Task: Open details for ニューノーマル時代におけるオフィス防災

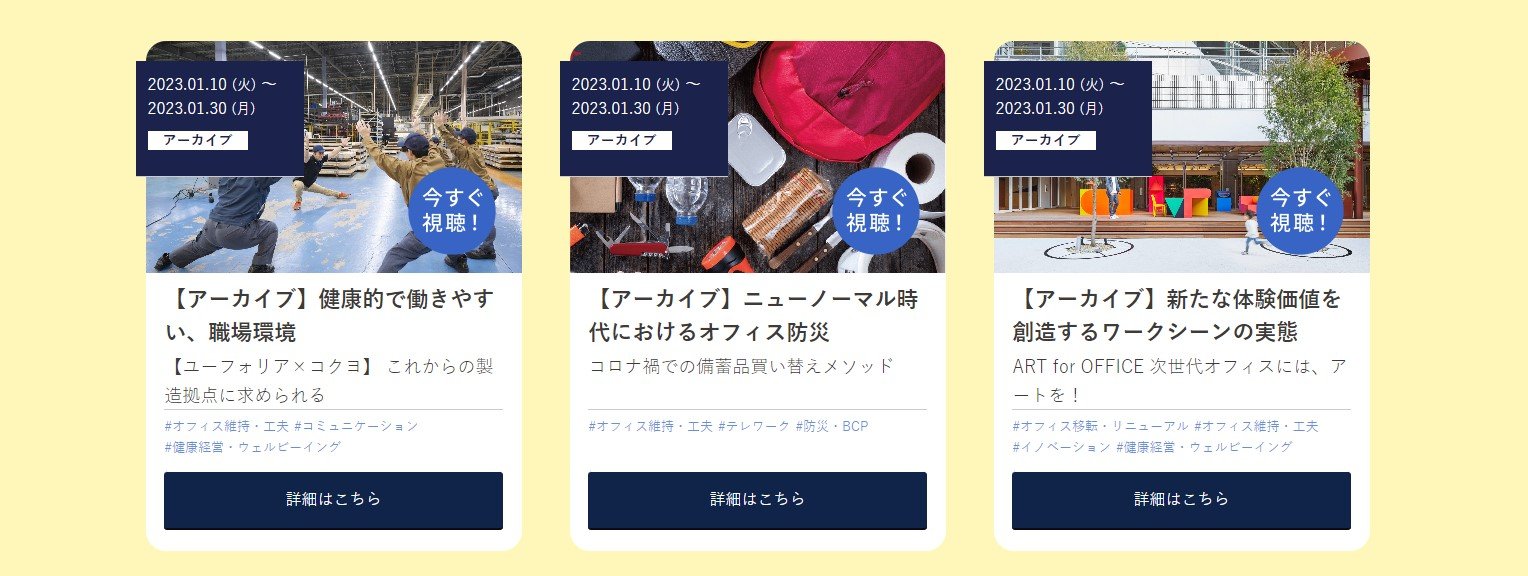Action: click(757, 499)
